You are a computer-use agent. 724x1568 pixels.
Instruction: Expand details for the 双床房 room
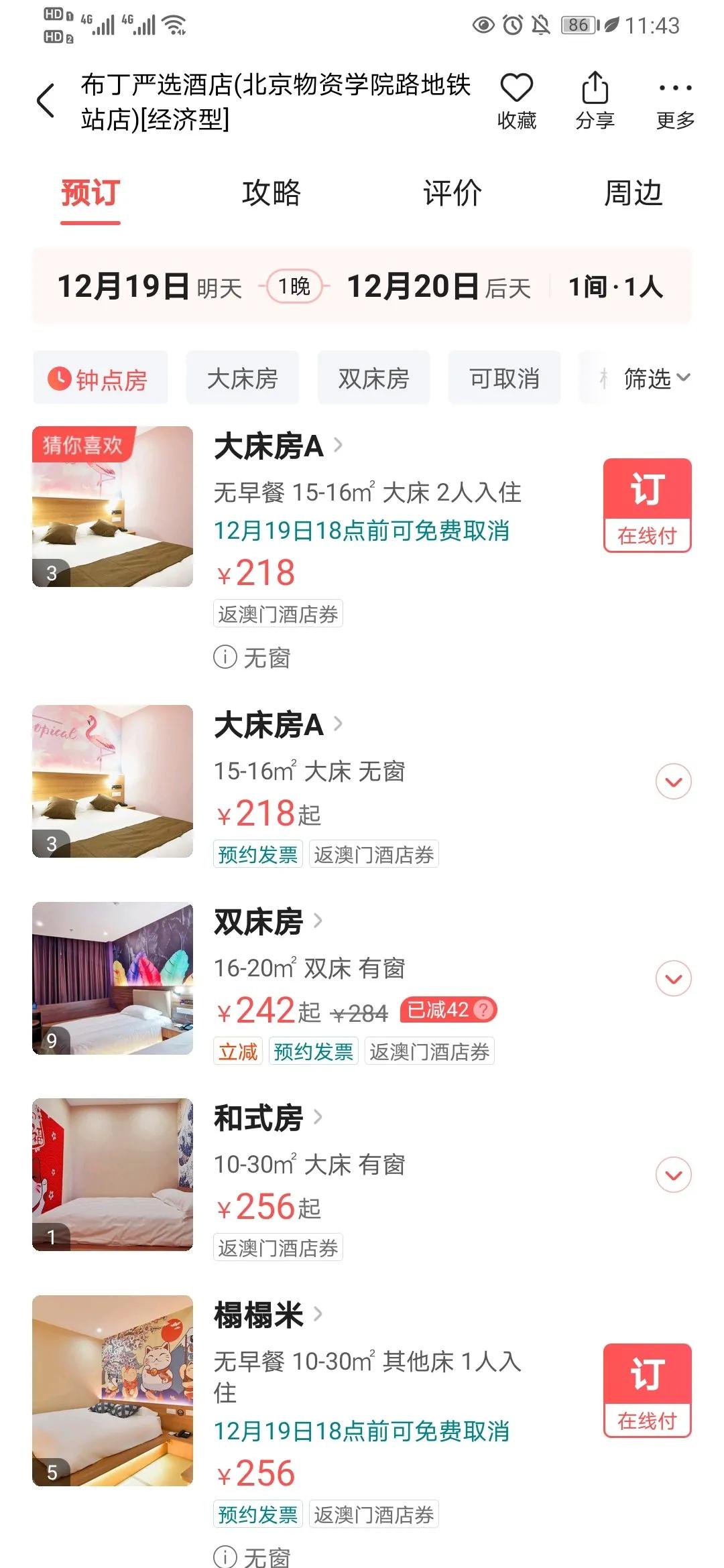pyautogui.click(x=672, y=978)
